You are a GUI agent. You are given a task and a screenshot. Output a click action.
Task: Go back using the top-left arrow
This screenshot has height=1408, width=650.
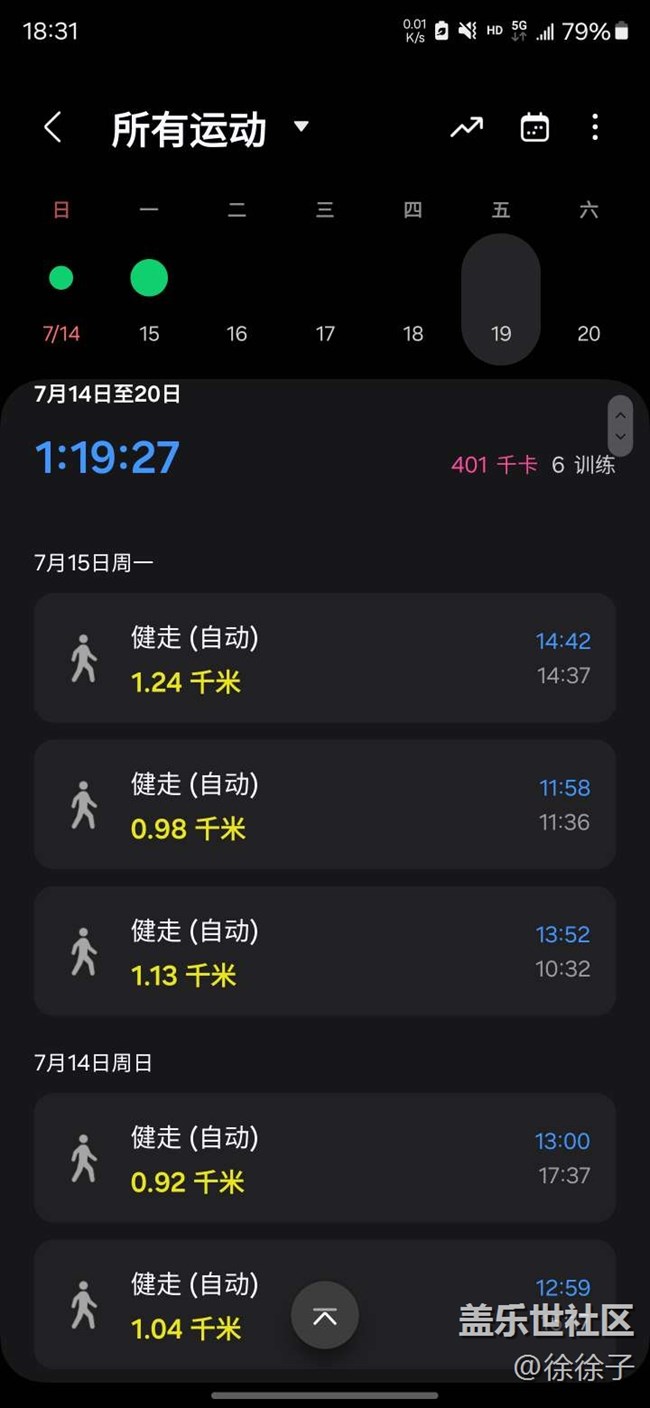[53, 128]
